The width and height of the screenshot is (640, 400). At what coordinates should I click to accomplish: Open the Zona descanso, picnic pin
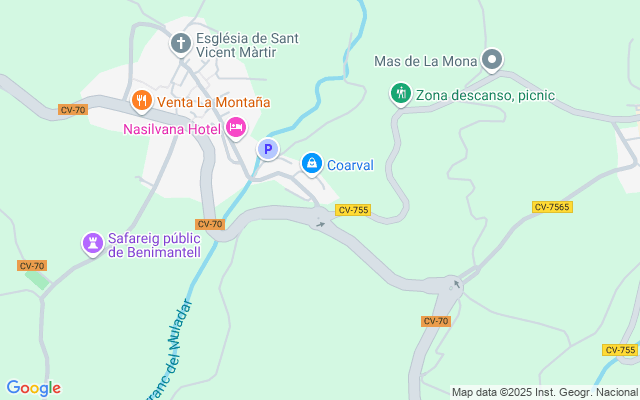point(400,94)
